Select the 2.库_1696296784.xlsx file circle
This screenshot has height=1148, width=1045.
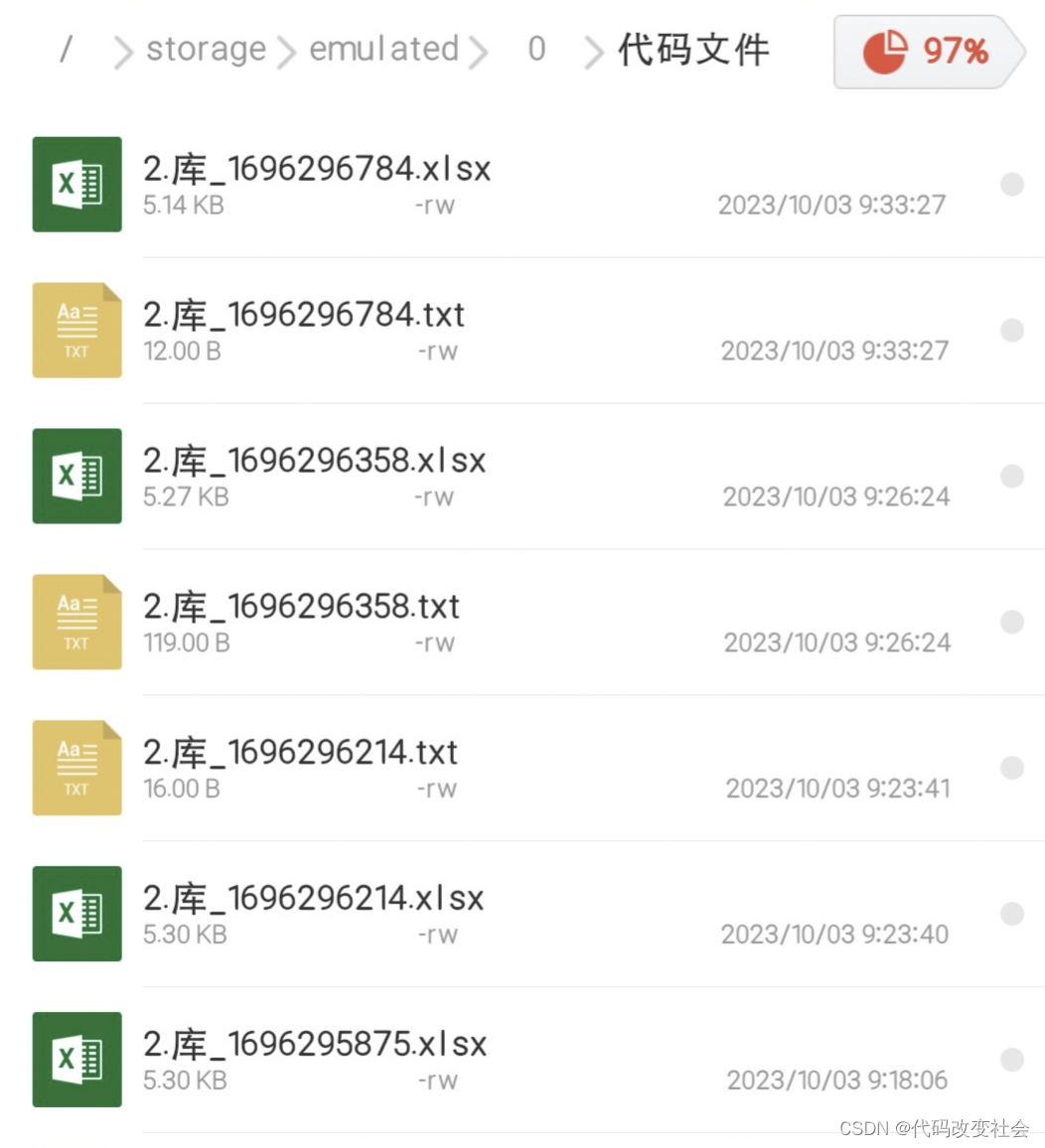[x=1011, y=185]
